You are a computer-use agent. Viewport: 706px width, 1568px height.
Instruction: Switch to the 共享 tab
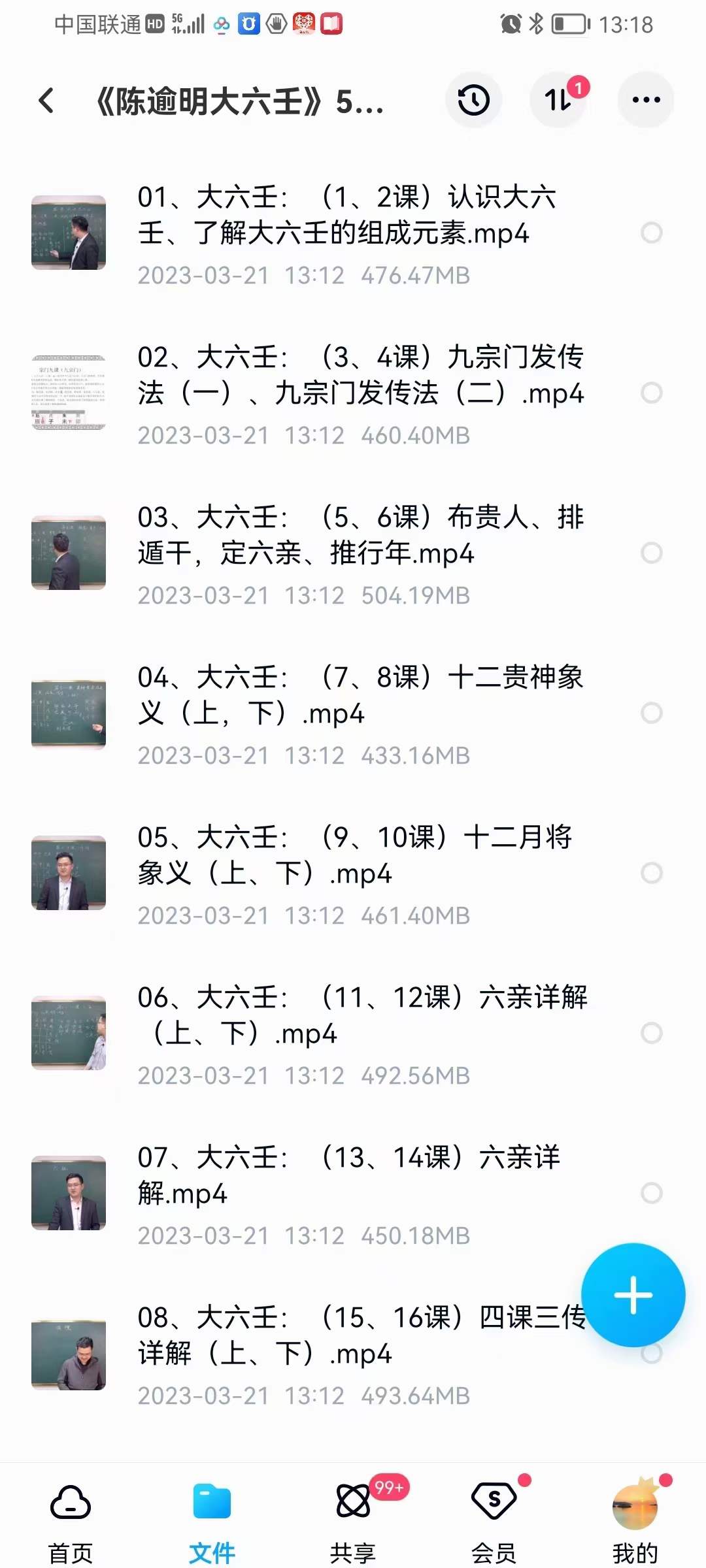tap(353, 1516)
